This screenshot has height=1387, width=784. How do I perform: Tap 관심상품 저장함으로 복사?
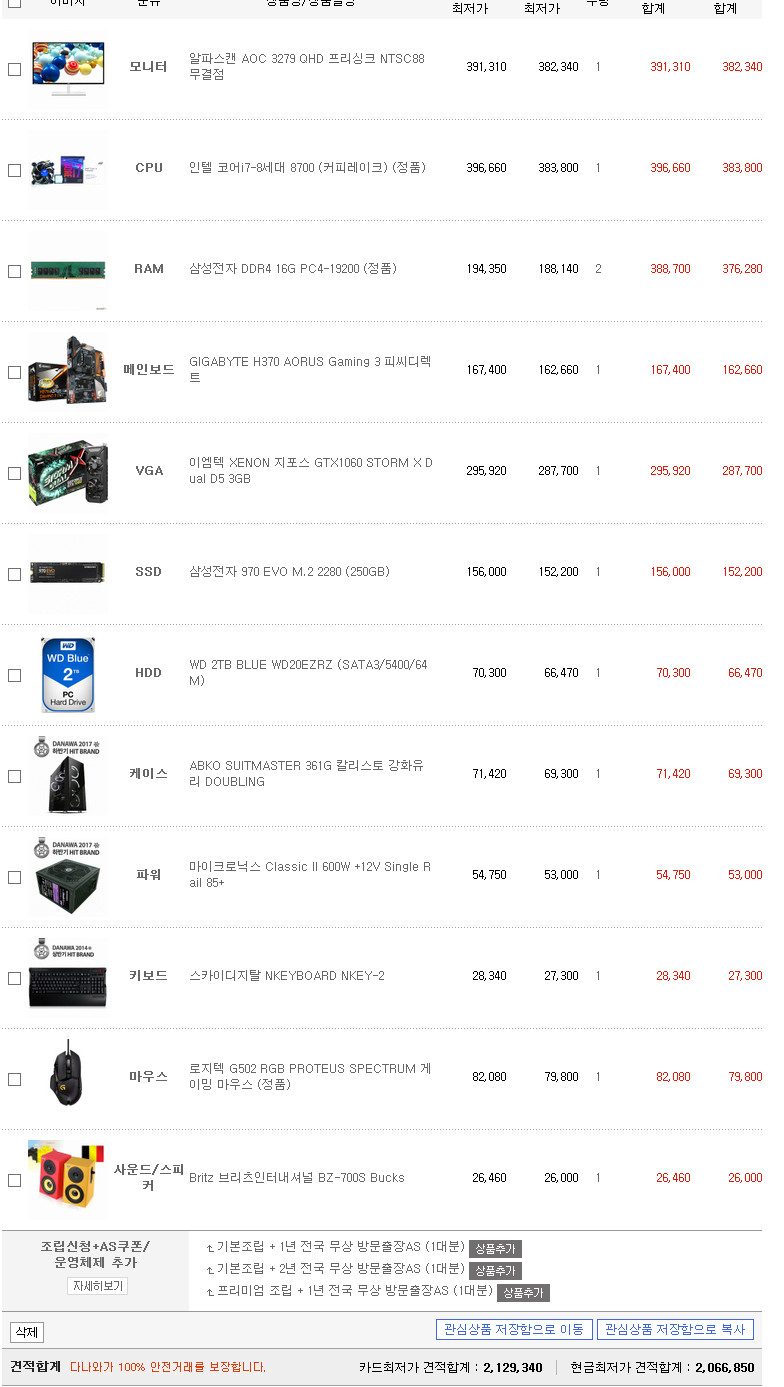[x=675, y=1330]
